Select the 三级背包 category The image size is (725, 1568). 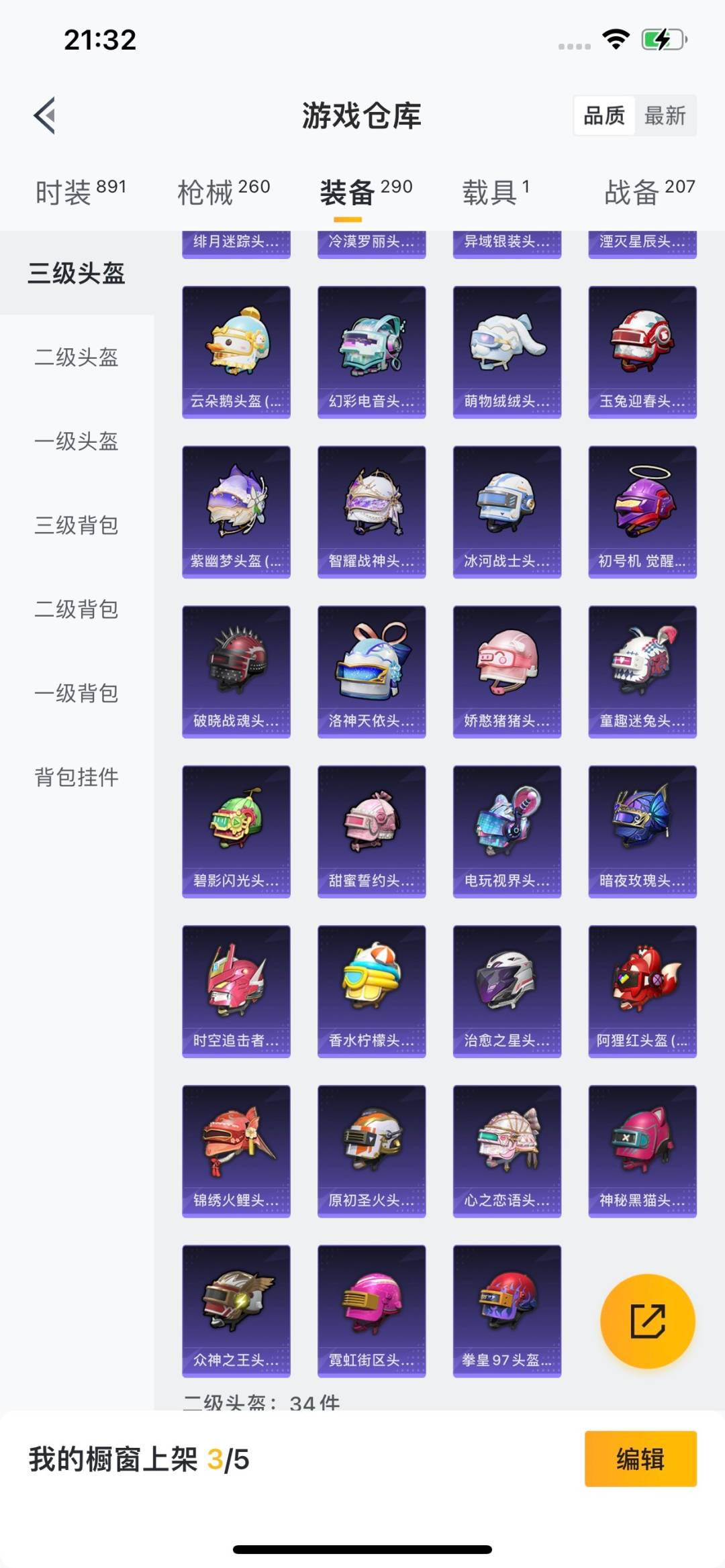coord(77,525)
